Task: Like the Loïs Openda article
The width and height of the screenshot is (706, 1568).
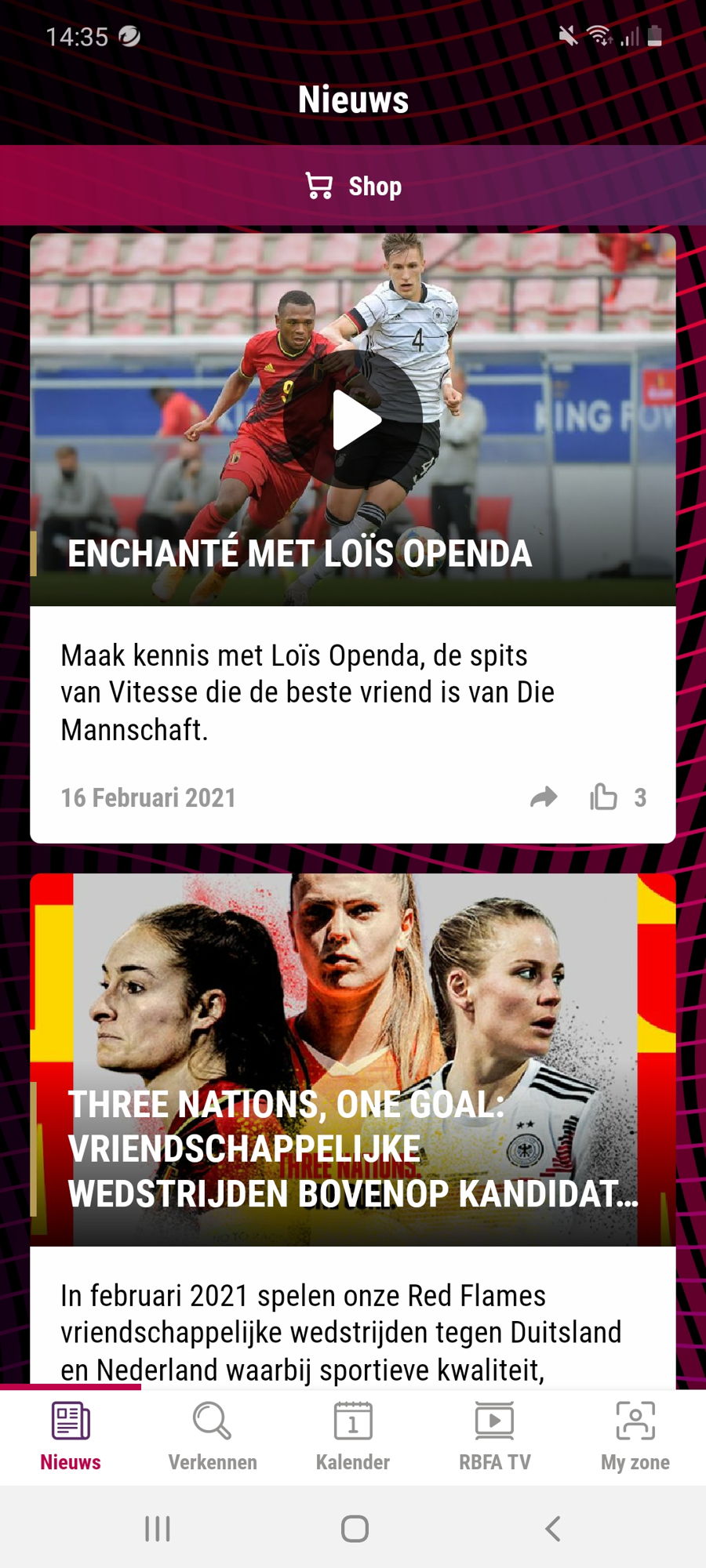Action: pos(604,797)
